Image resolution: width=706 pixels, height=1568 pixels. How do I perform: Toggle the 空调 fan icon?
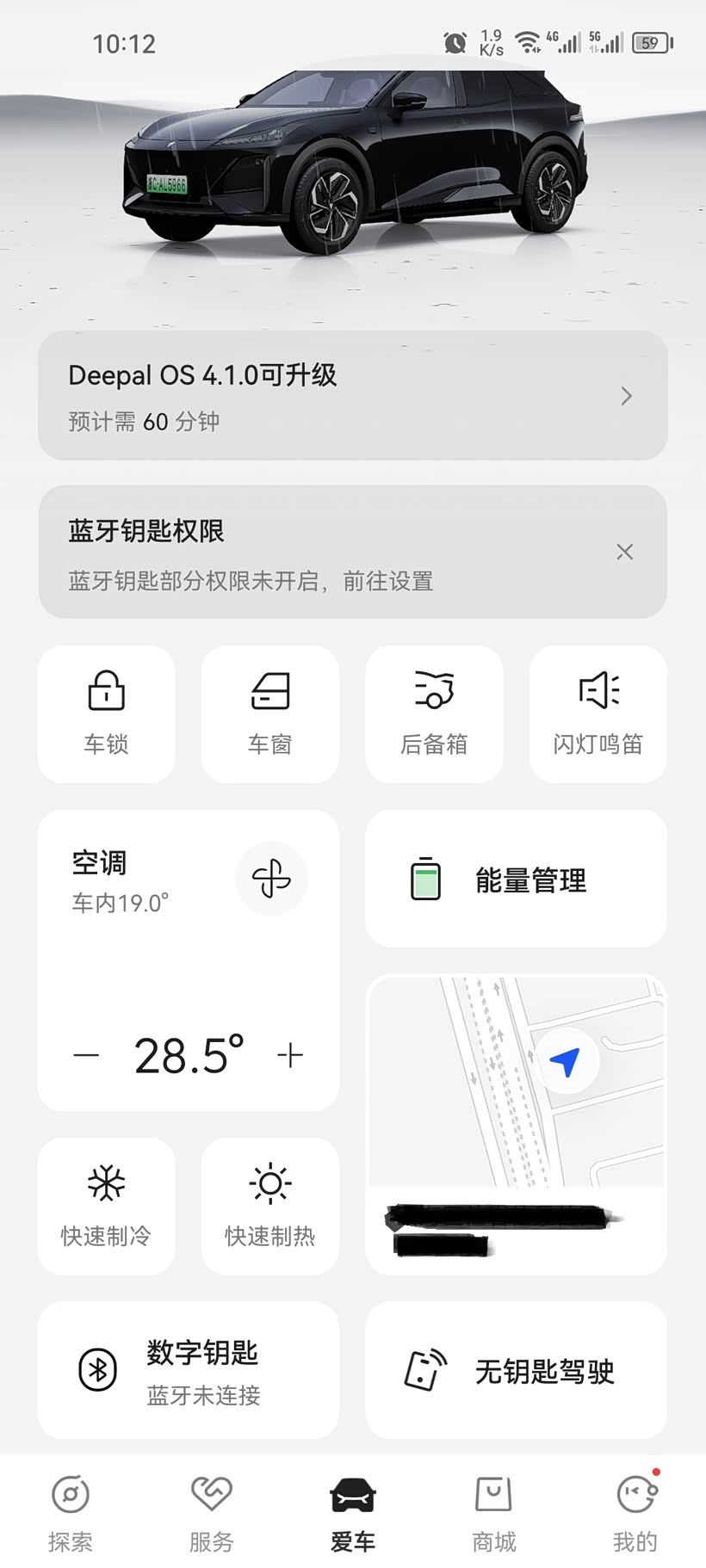pyautogui.click(x=271, y=879)
